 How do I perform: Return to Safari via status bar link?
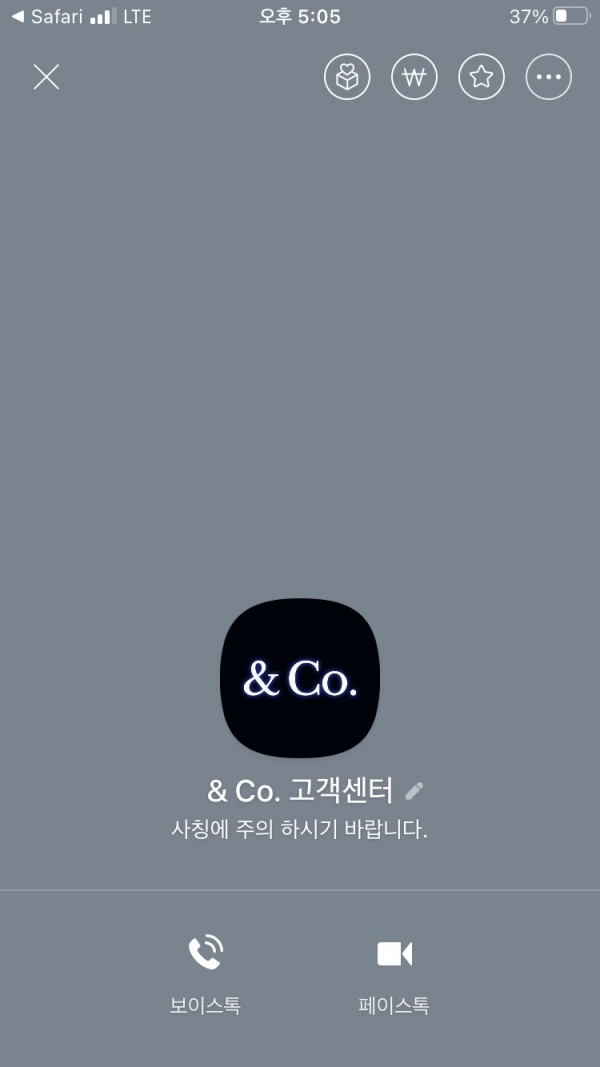tap(47, 16)
